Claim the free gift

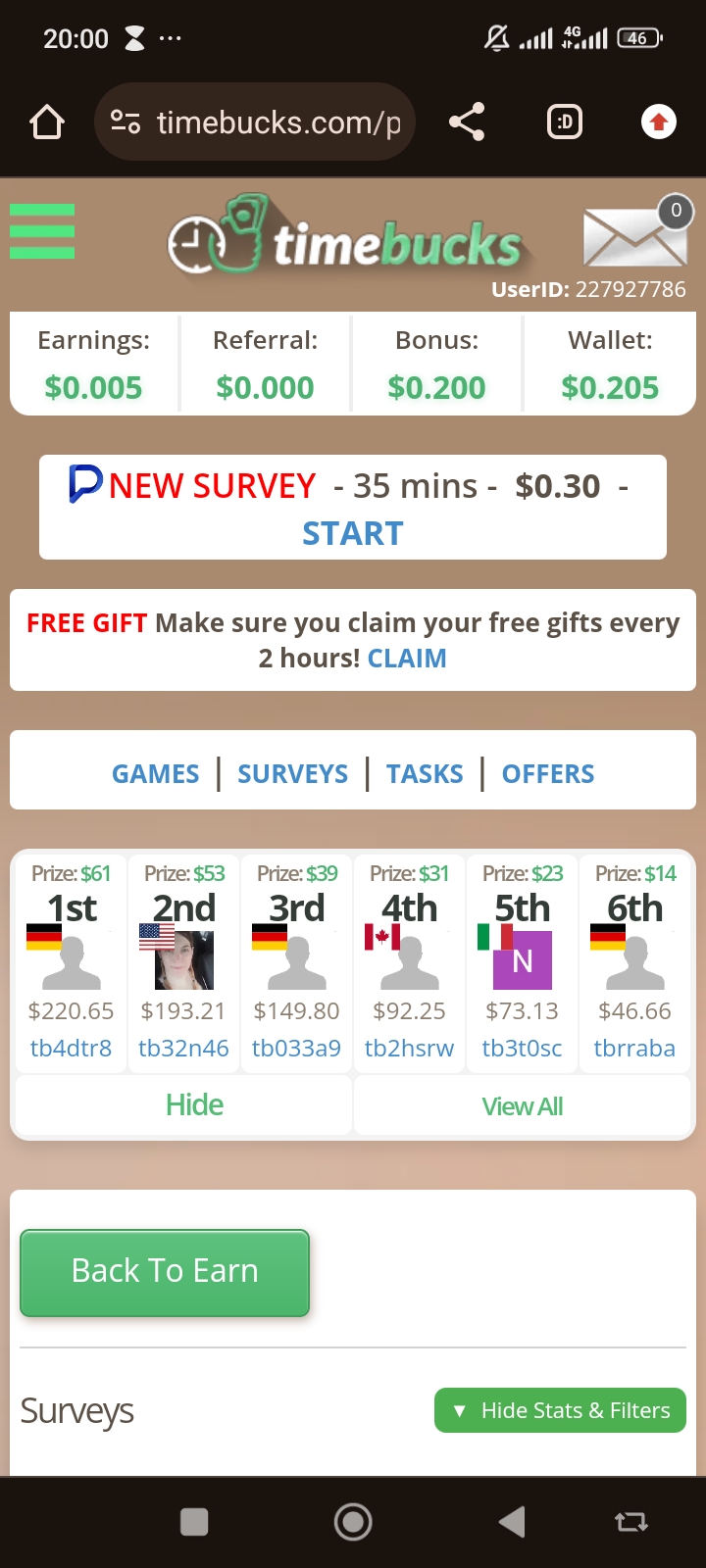pos(406,659)
